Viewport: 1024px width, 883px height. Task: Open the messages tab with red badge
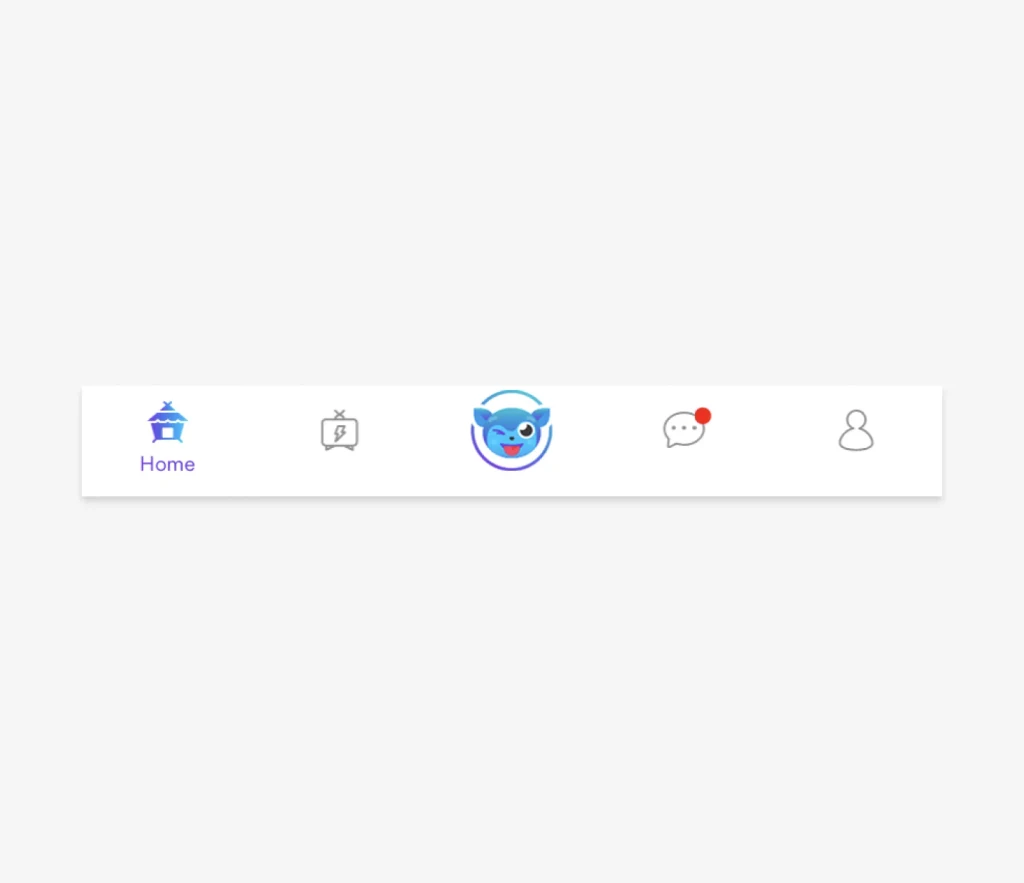tap(684, 431)
